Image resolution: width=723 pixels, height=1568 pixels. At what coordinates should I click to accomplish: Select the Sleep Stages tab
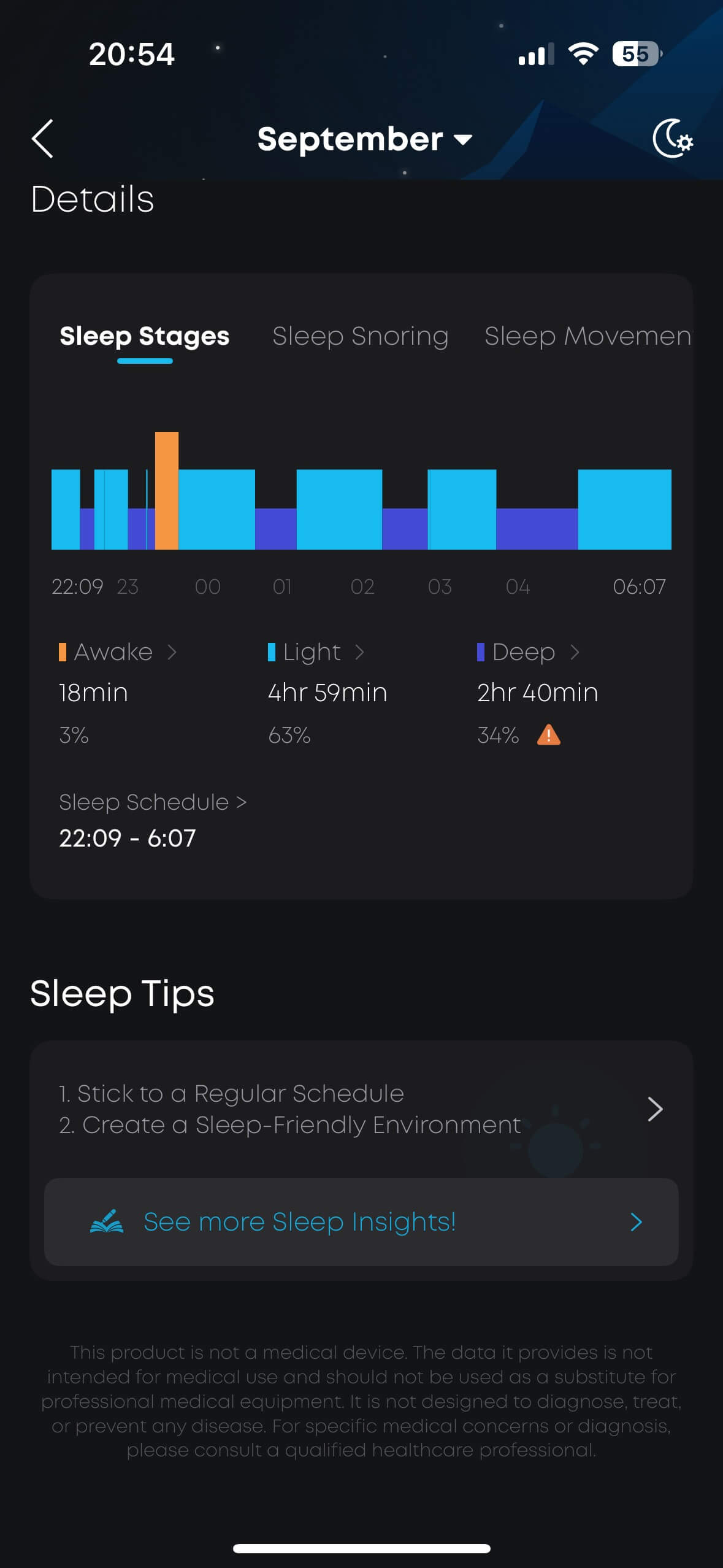(145, 336)
